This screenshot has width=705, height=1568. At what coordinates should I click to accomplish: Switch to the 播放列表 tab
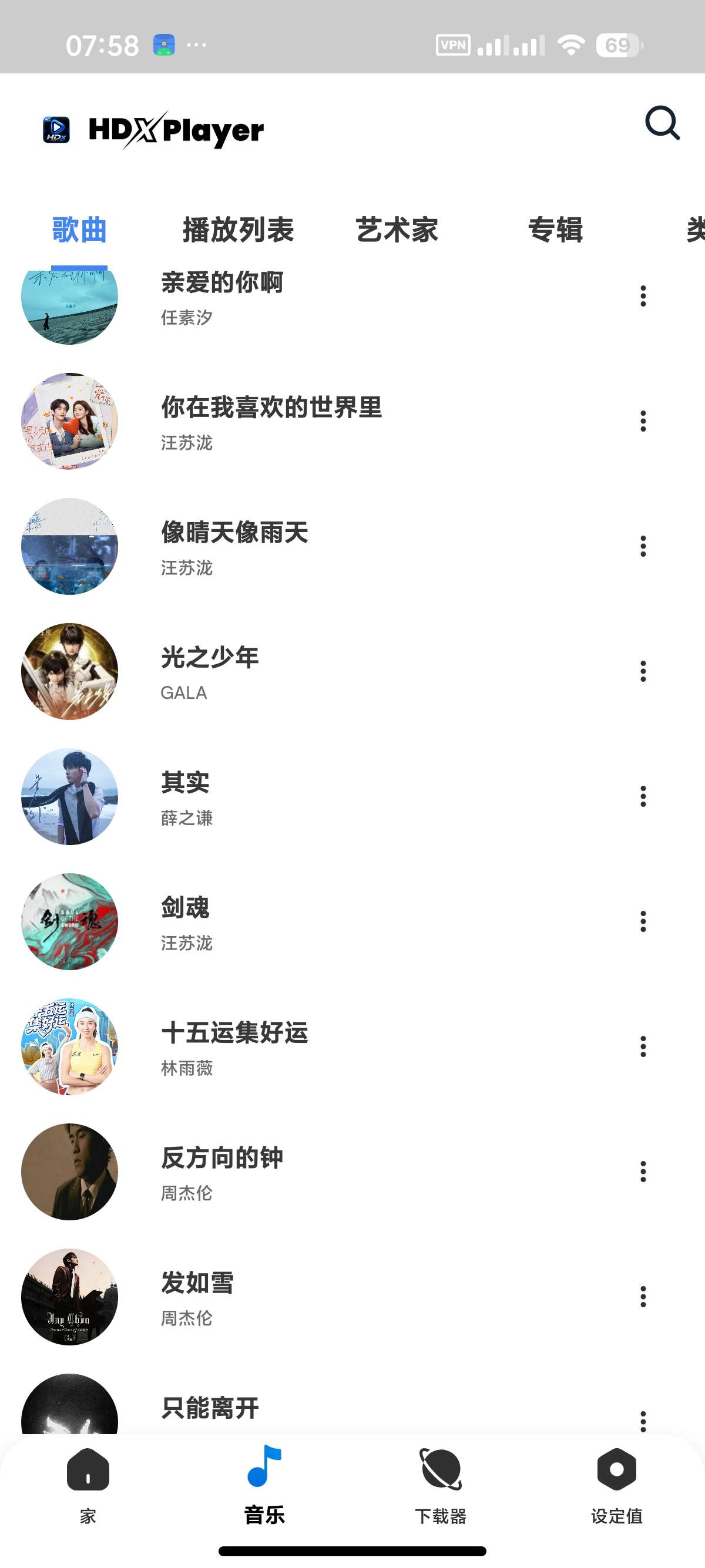pyautogui.click(x=238, y=230)
